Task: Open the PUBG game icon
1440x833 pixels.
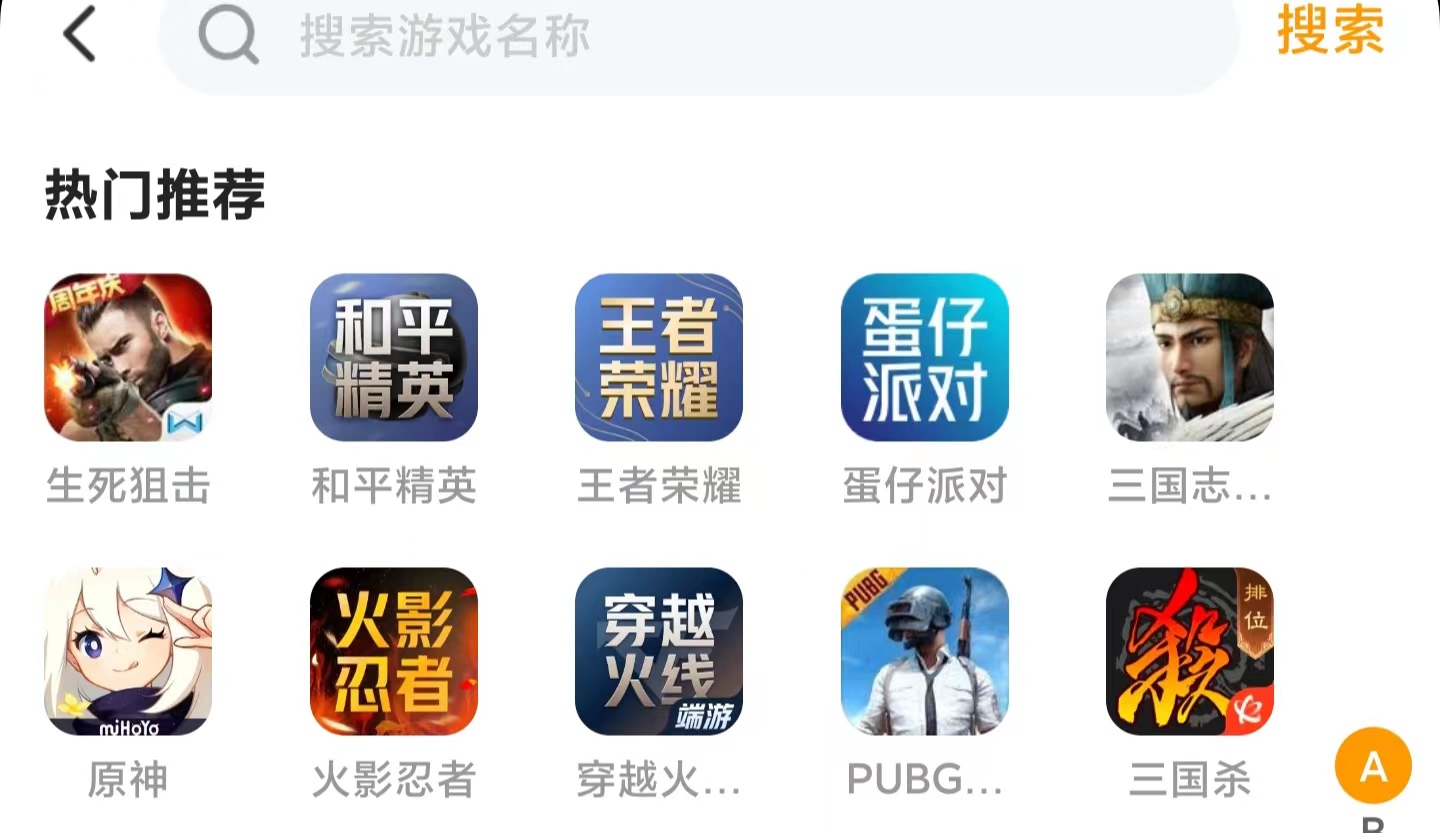Action: tap(924, 652)
